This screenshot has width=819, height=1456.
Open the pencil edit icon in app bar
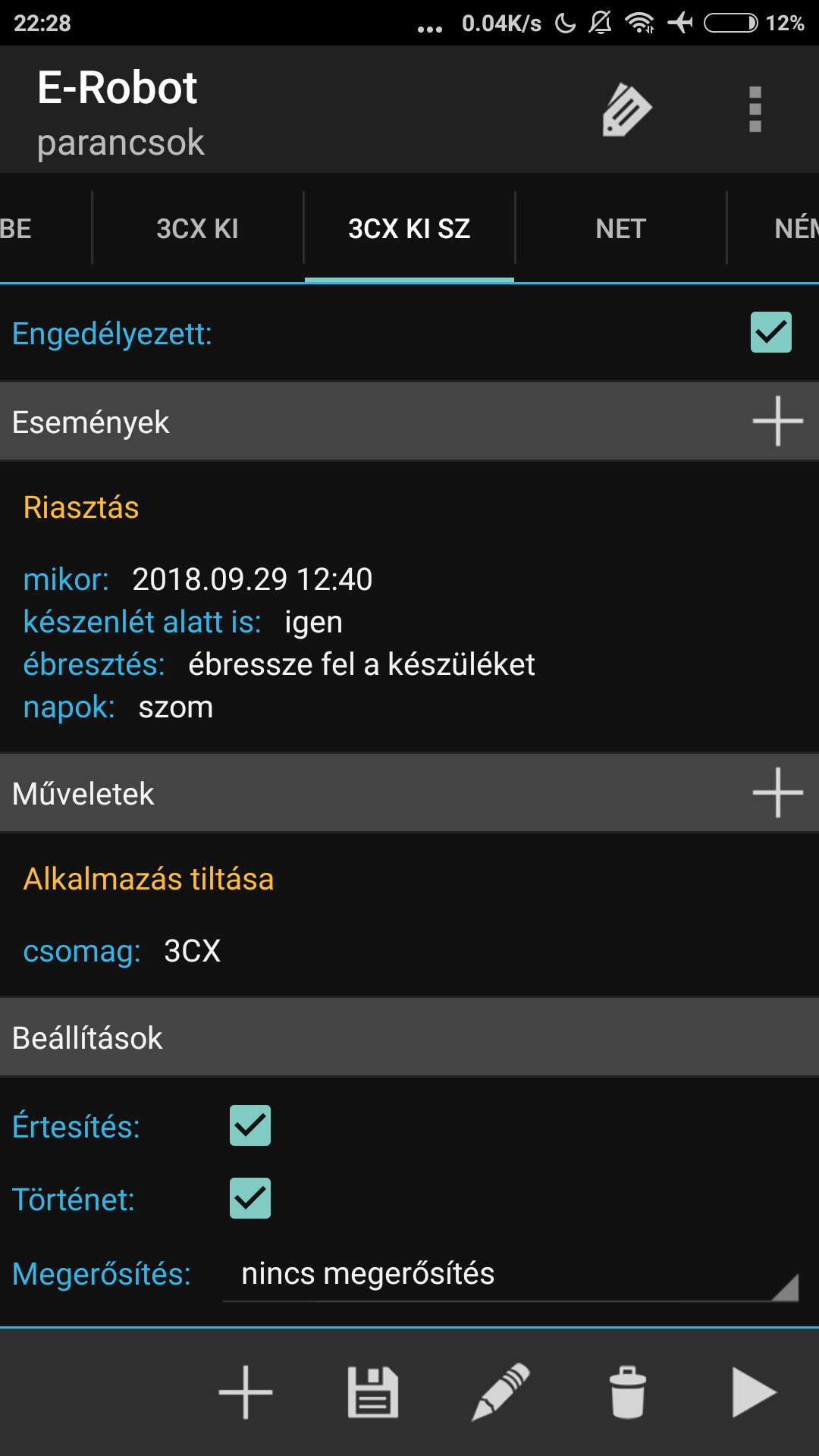pyautogui.click(x=626, y=110)
